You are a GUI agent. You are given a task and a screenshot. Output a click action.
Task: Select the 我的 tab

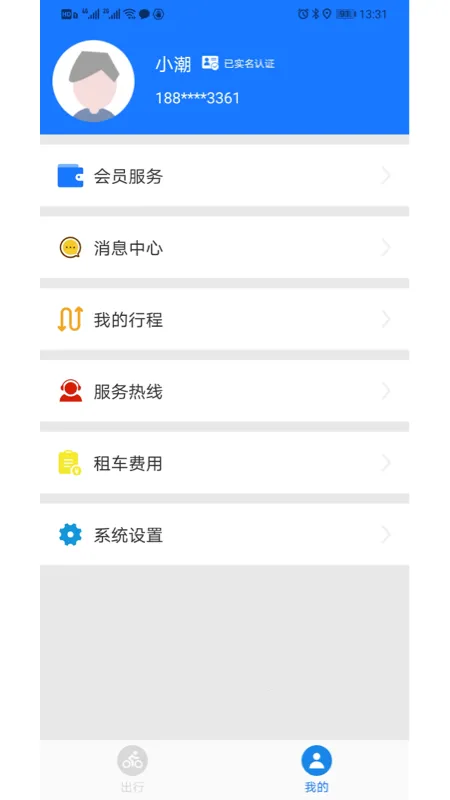coord(316,769)
